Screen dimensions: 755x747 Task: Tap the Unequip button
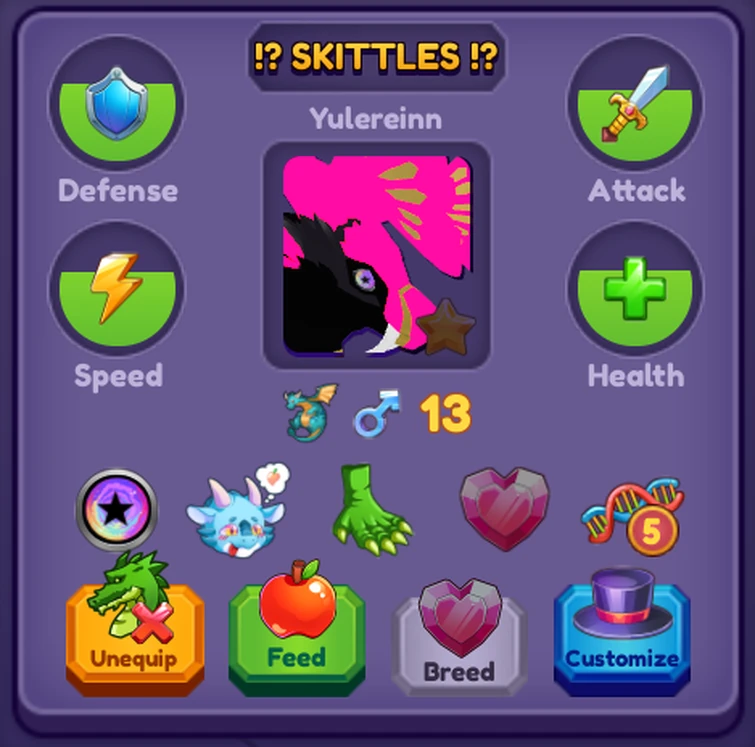click(x=135, y=640)
